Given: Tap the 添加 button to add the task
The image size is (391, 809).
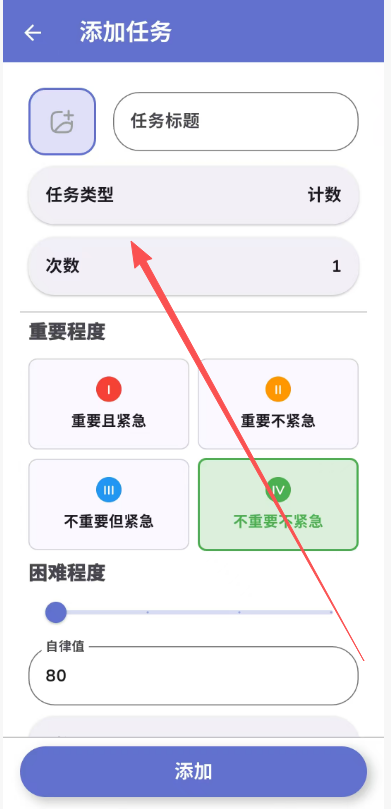Looking at the screenshot, I should coord(193,772).
